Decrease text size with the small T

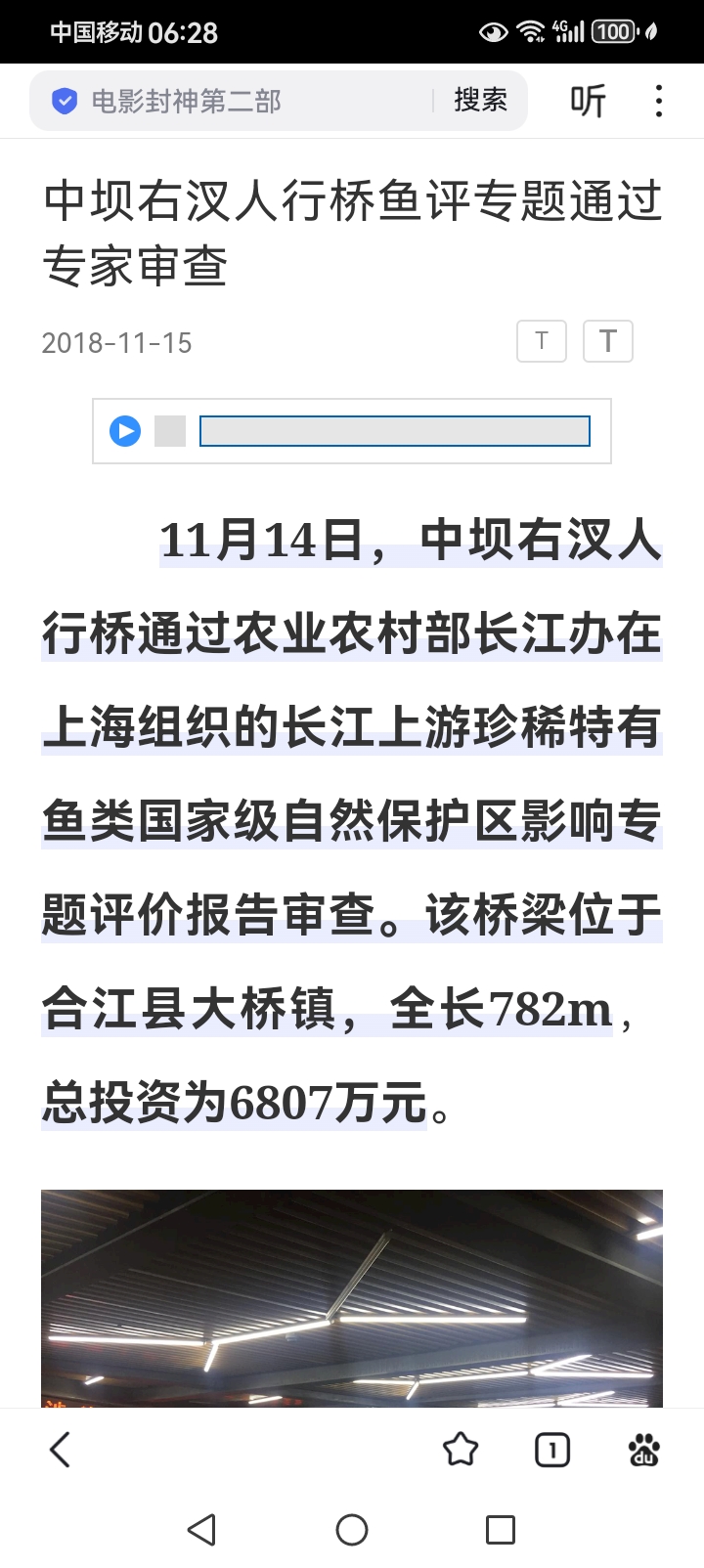pyautogui.click(x=542, y=341)
